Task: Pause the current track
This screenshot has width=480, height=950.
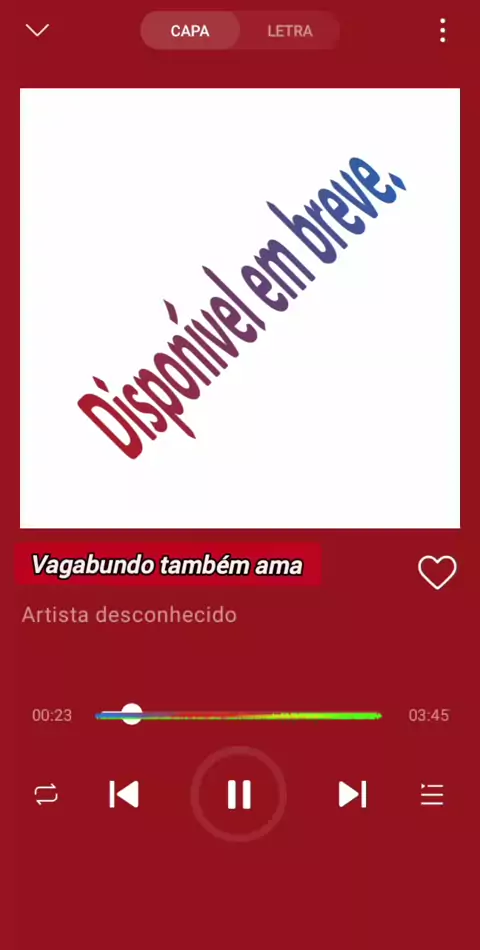Action: coord(239,794)
